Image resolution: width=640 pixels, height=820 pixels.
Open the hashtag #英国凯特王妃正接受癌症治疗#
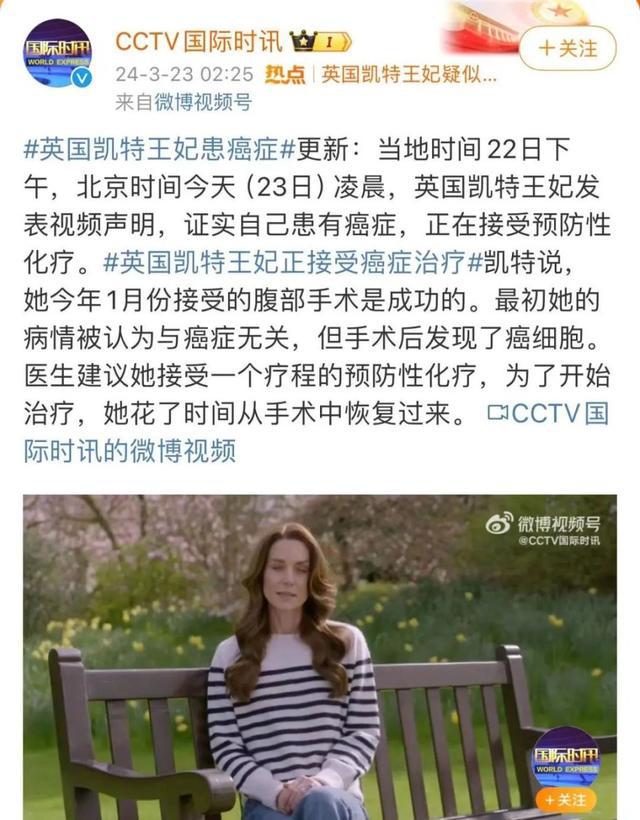coord(294,263)
